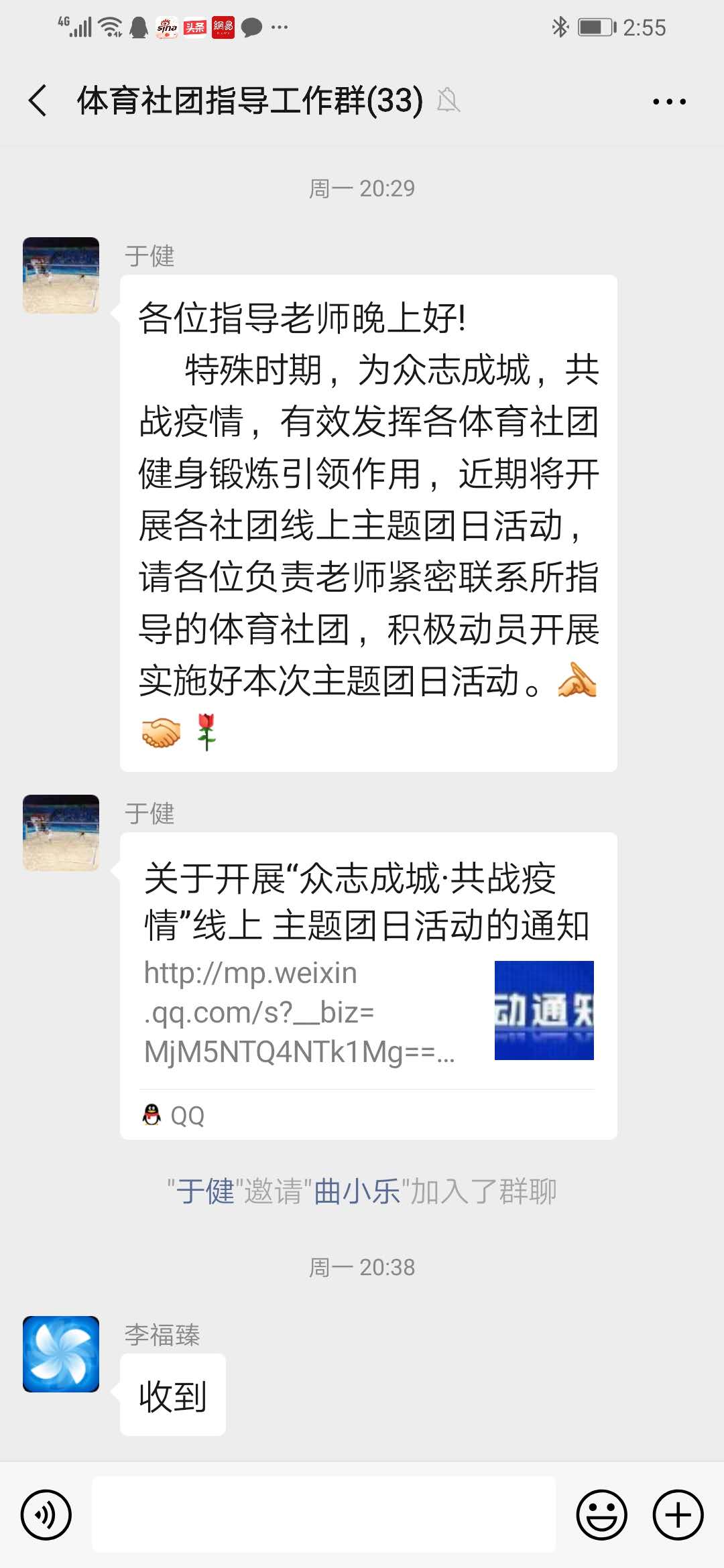Switch to voice message input

(x=46, y=1515)
